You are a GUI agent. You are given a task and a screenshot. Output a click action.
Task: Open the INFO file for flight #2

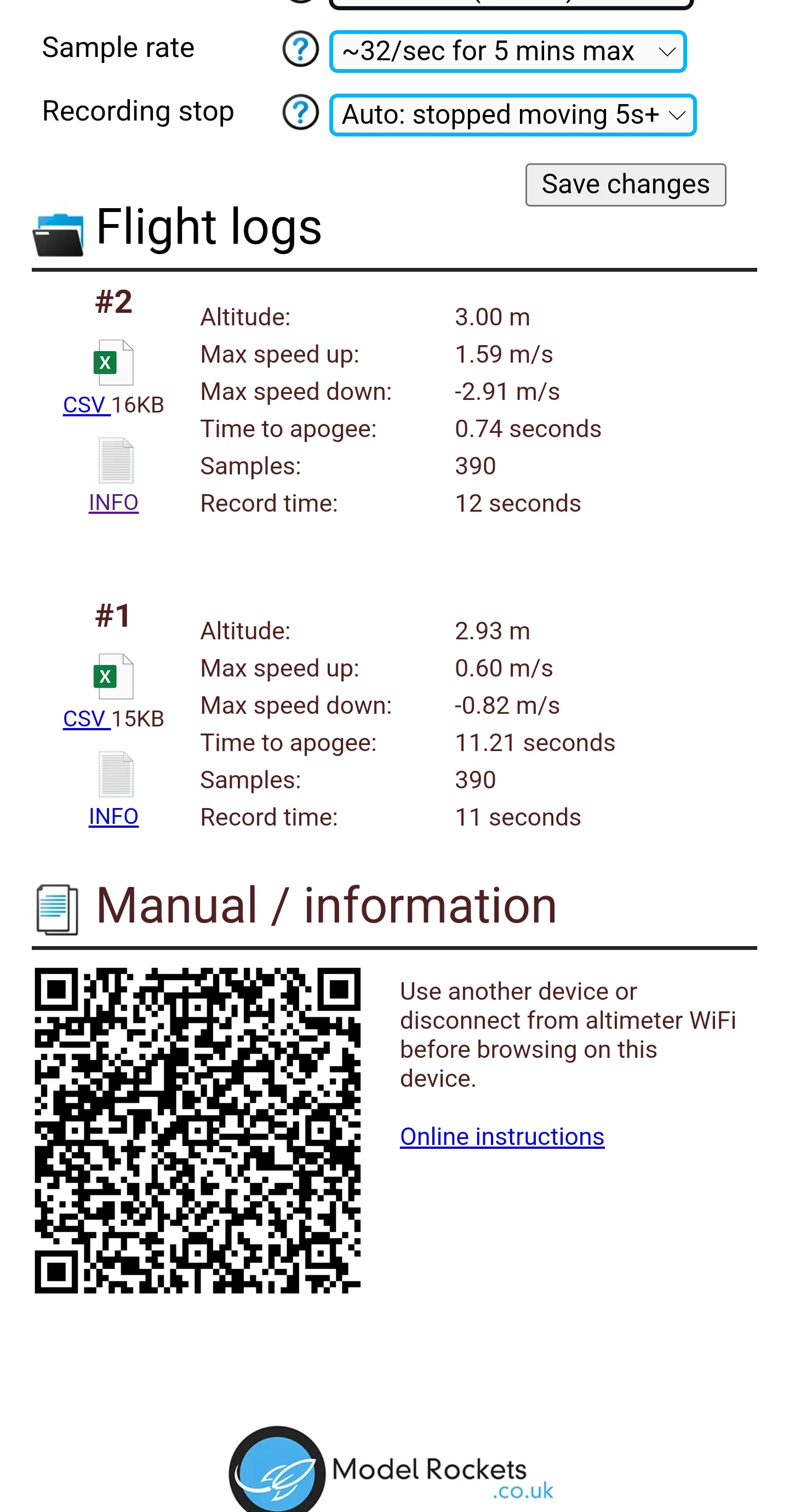(x=113, y=502)
